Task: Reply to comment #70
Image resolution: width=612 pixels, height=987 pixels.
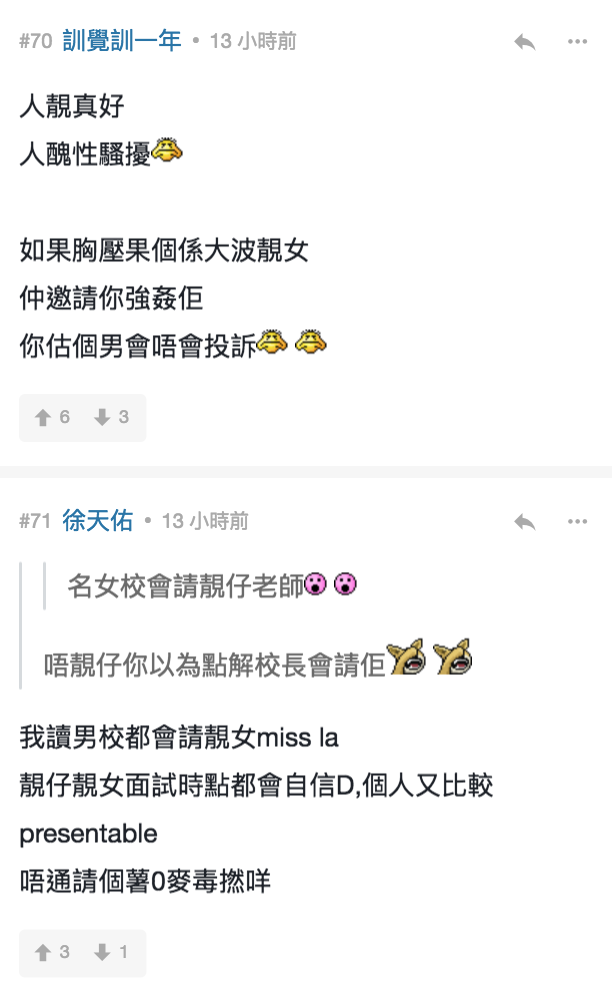Action: point(524,42)
